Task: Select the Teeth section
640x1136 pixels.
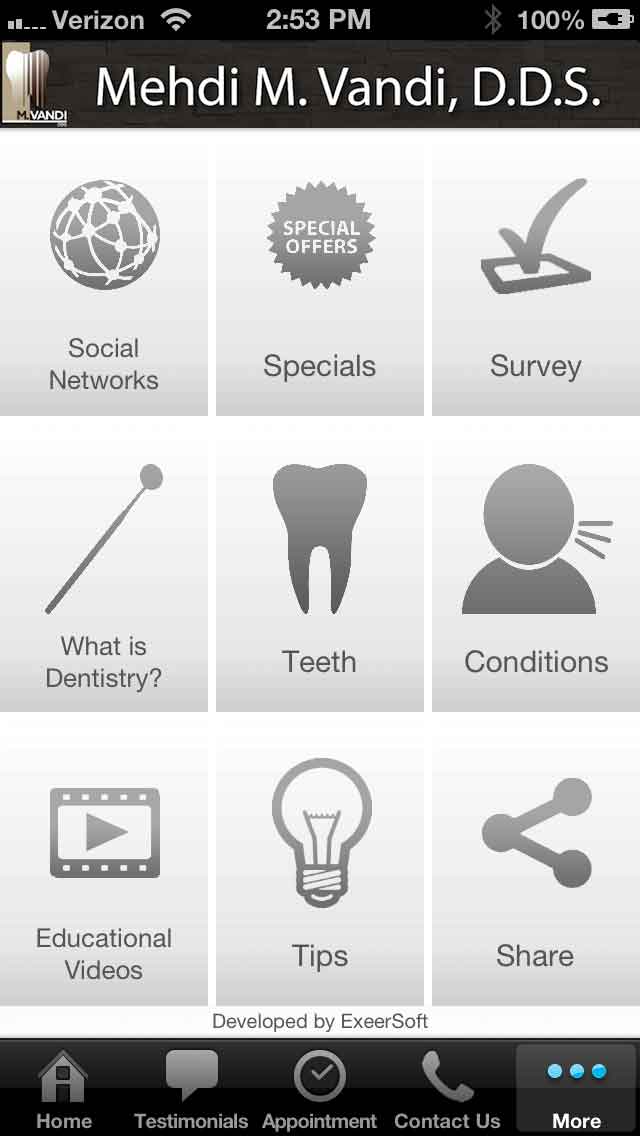Action: (320, 571)
